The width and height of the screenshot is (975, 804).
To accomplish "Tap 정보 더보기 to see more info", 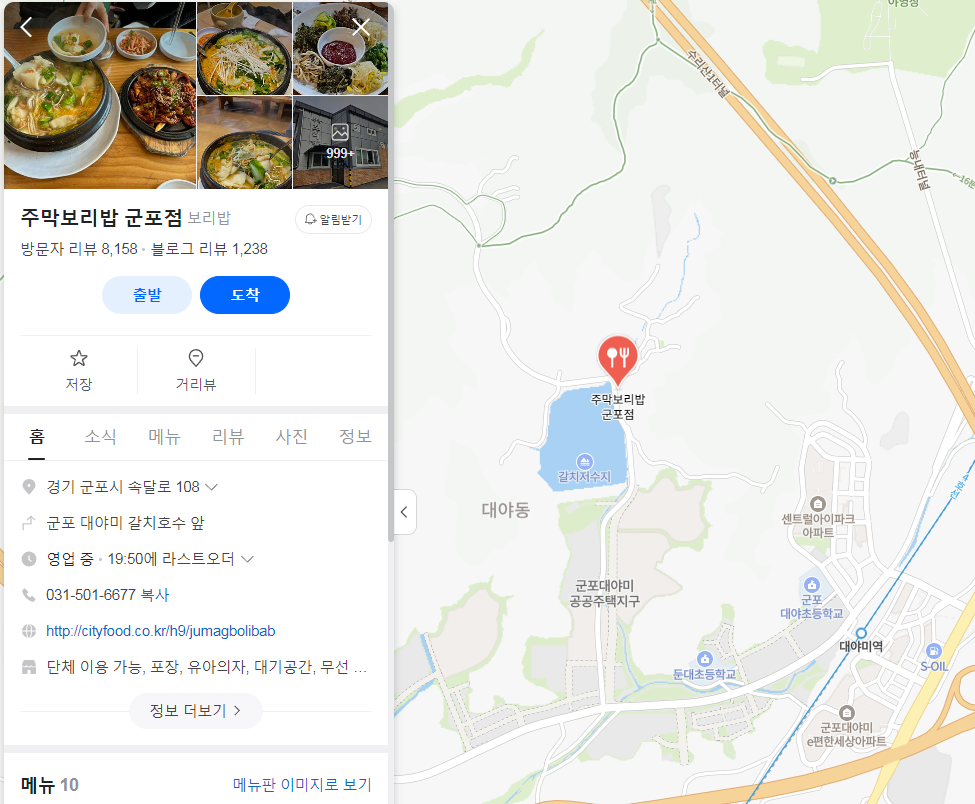I will pos(196,711).
